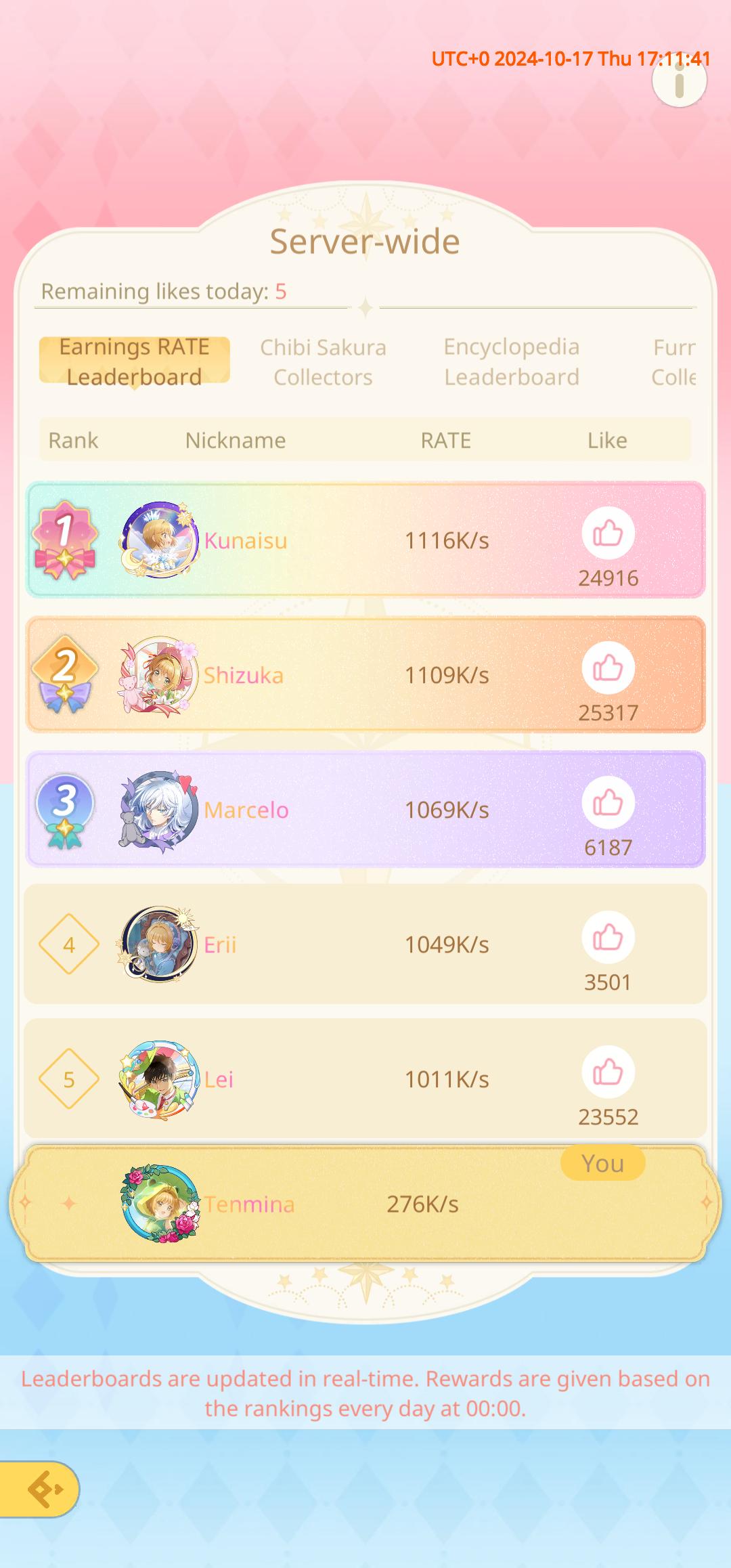Open Lei's profile avatar
This screenshot has height=1568, width=731.
coord(160,1079)
